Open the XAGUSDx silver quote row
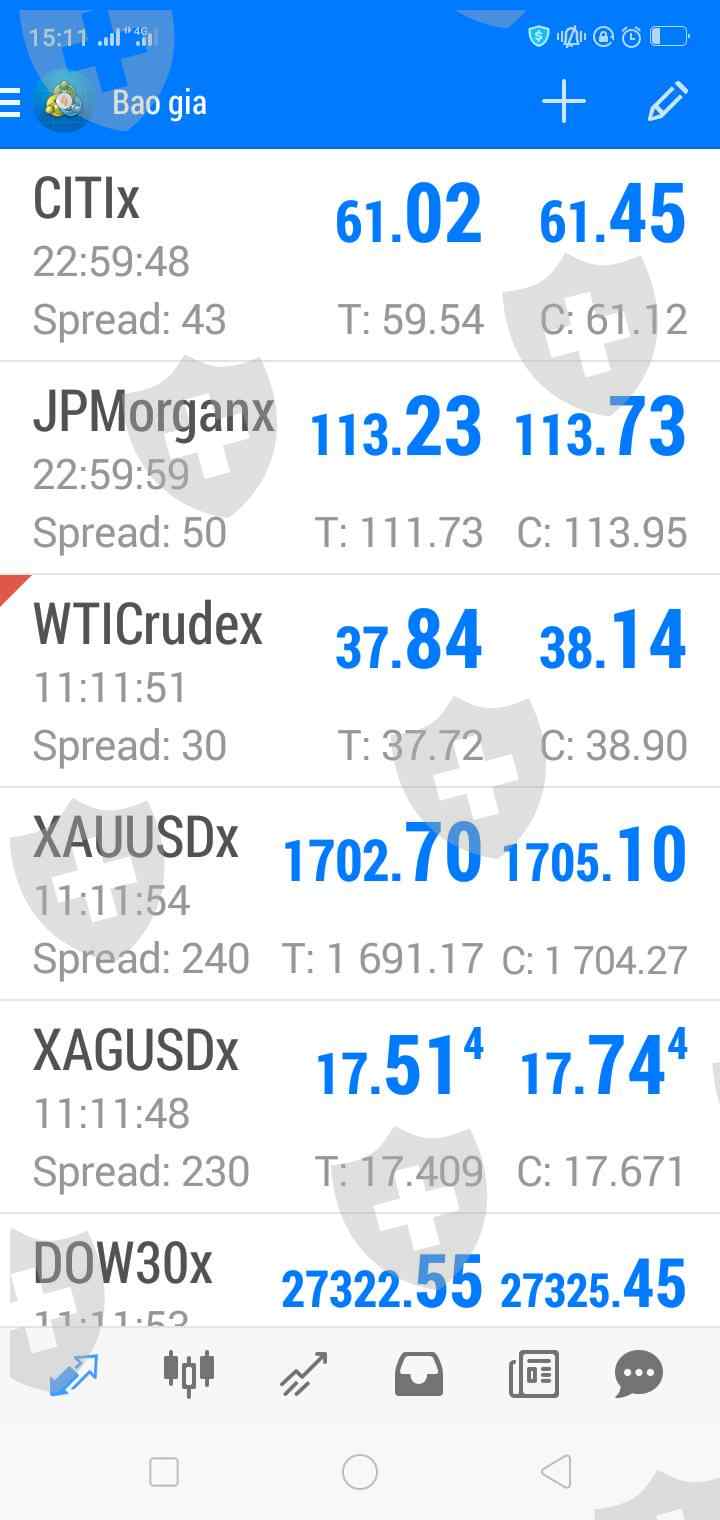 (360, 1107)
